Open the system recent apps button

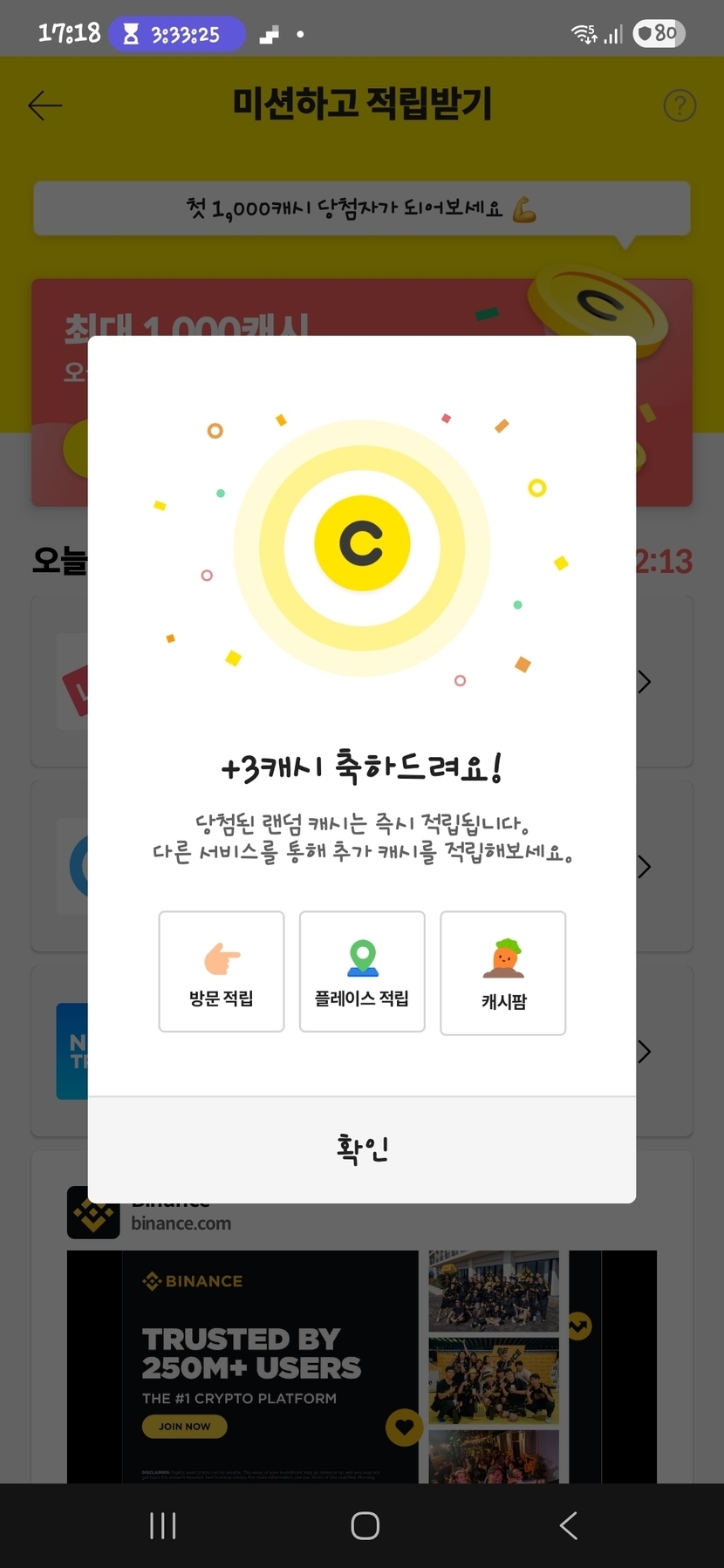163,1525
